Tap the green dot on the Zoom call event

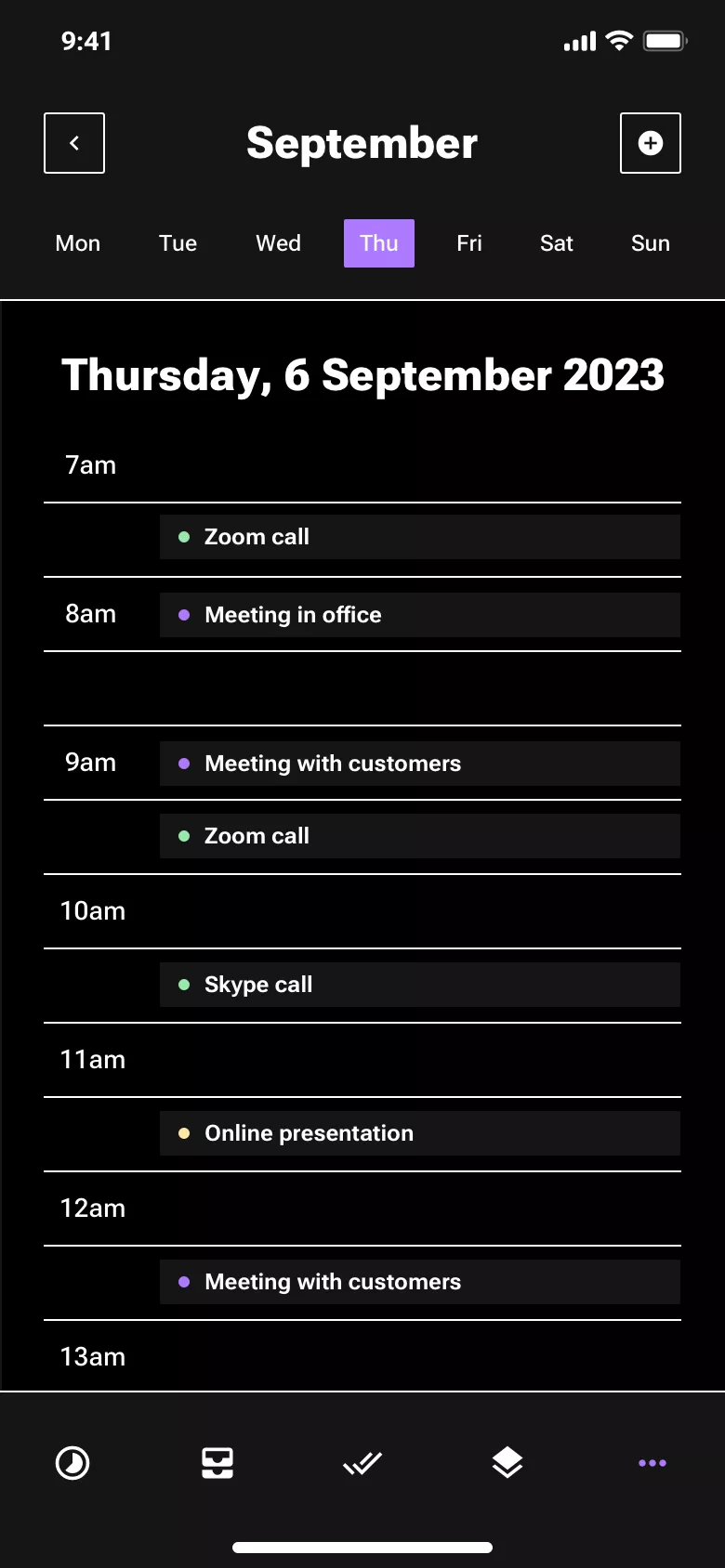(184, 537)
